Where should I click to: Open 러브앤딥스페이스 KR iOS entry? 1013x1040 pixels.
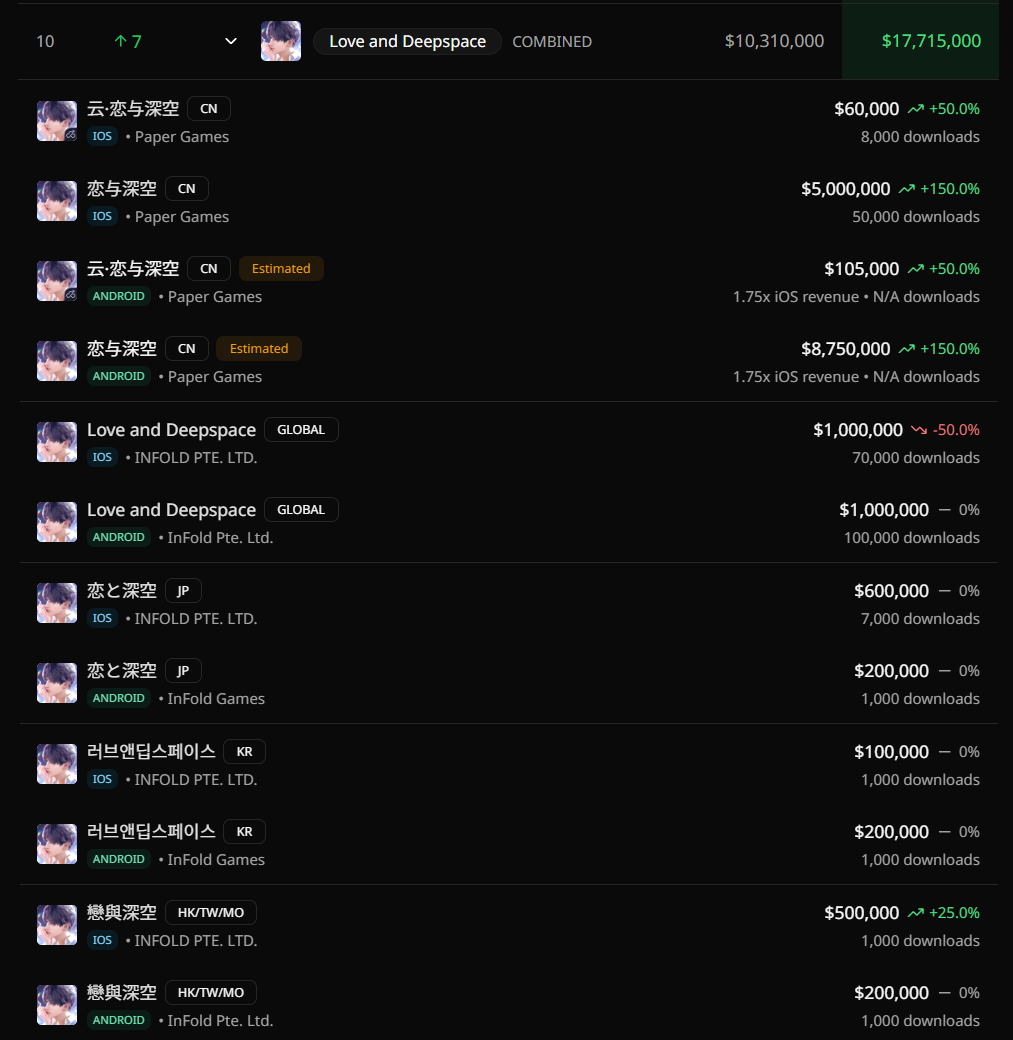click(508, 765)
